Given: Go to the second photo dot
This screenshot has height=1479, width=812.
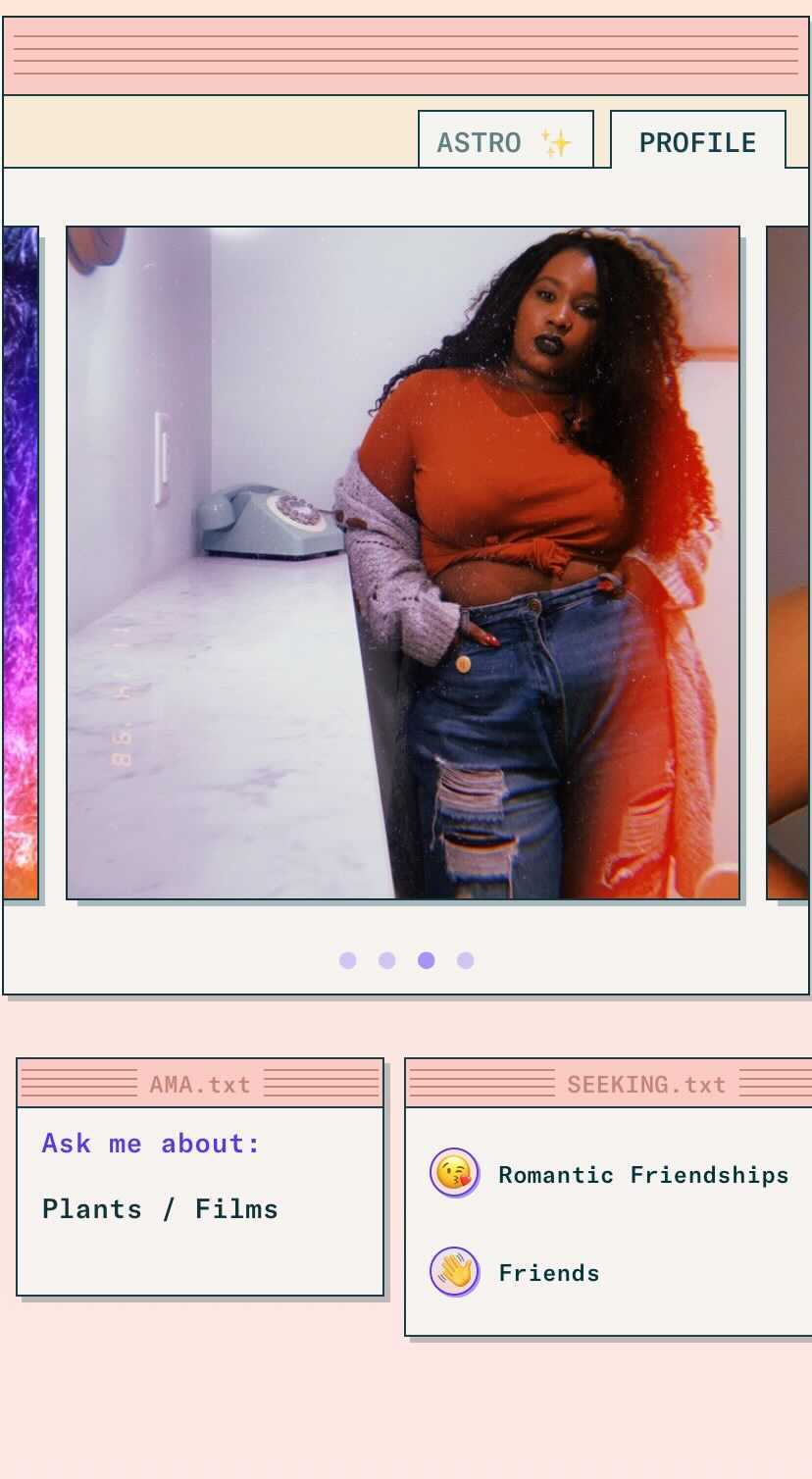Looking at the screenshot, I should [x=387, y=960].
